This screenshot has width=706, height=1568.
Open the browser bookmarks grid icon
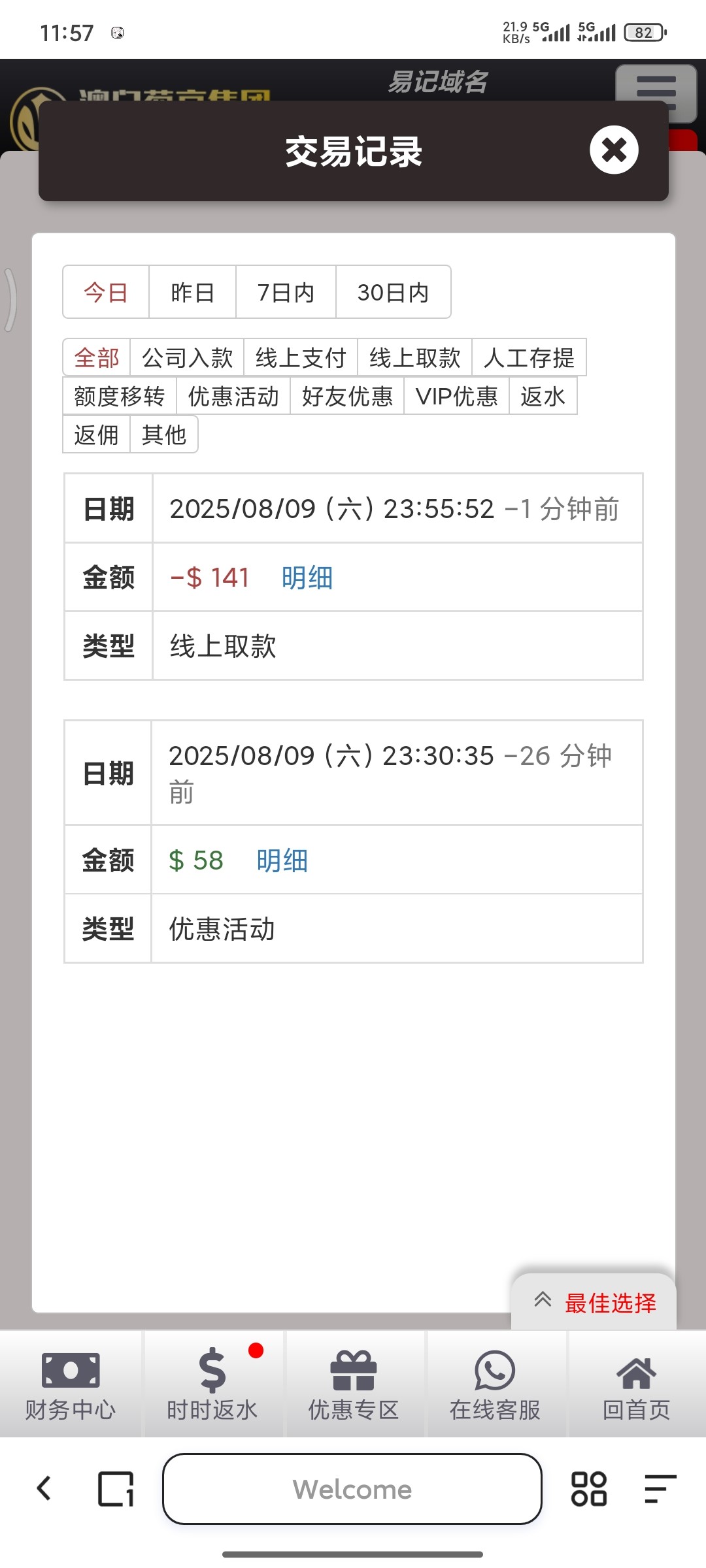click(x=589, y=1490)
